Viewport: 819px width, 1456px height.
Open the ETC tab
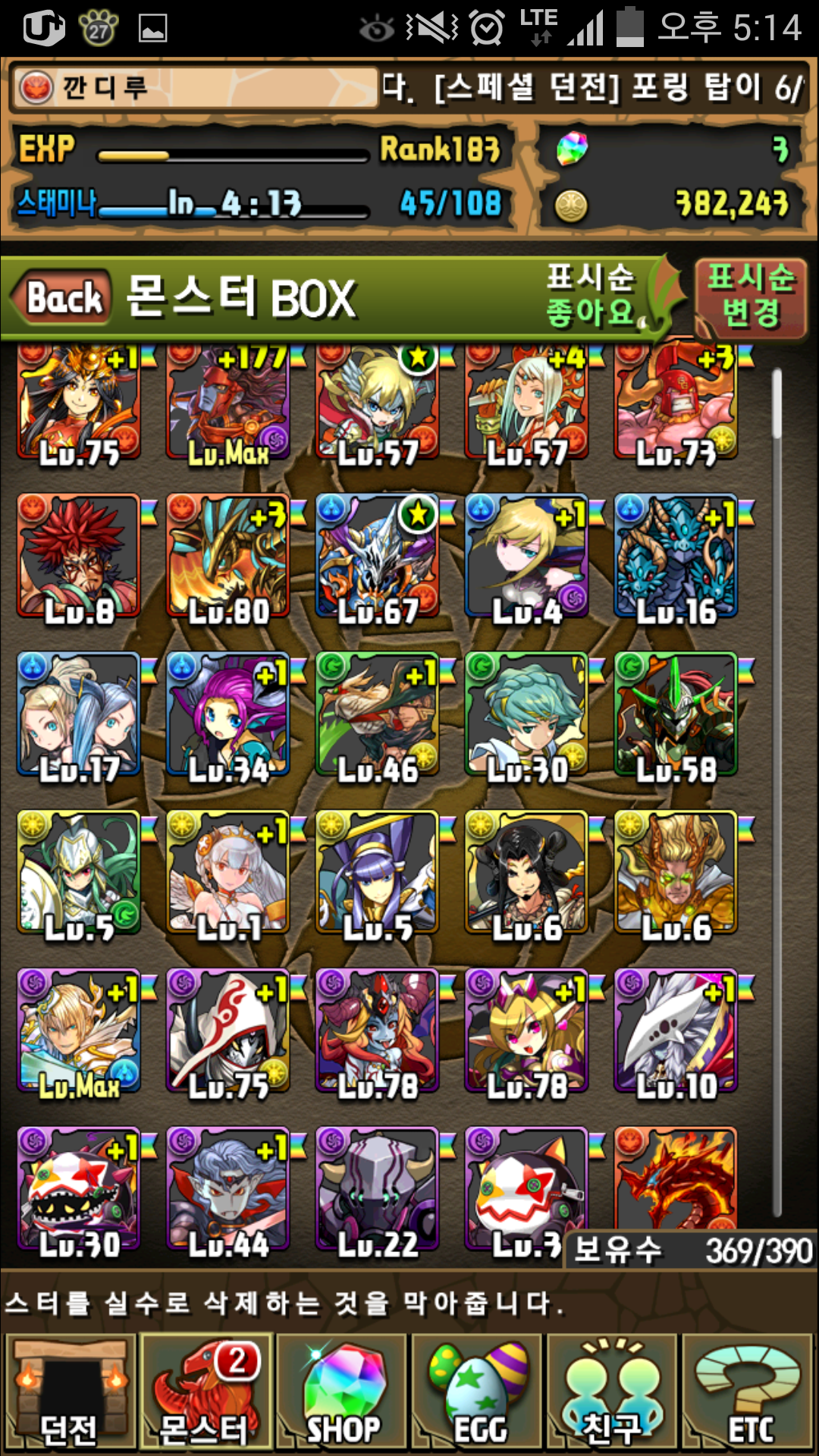(x=748, y=1394)
